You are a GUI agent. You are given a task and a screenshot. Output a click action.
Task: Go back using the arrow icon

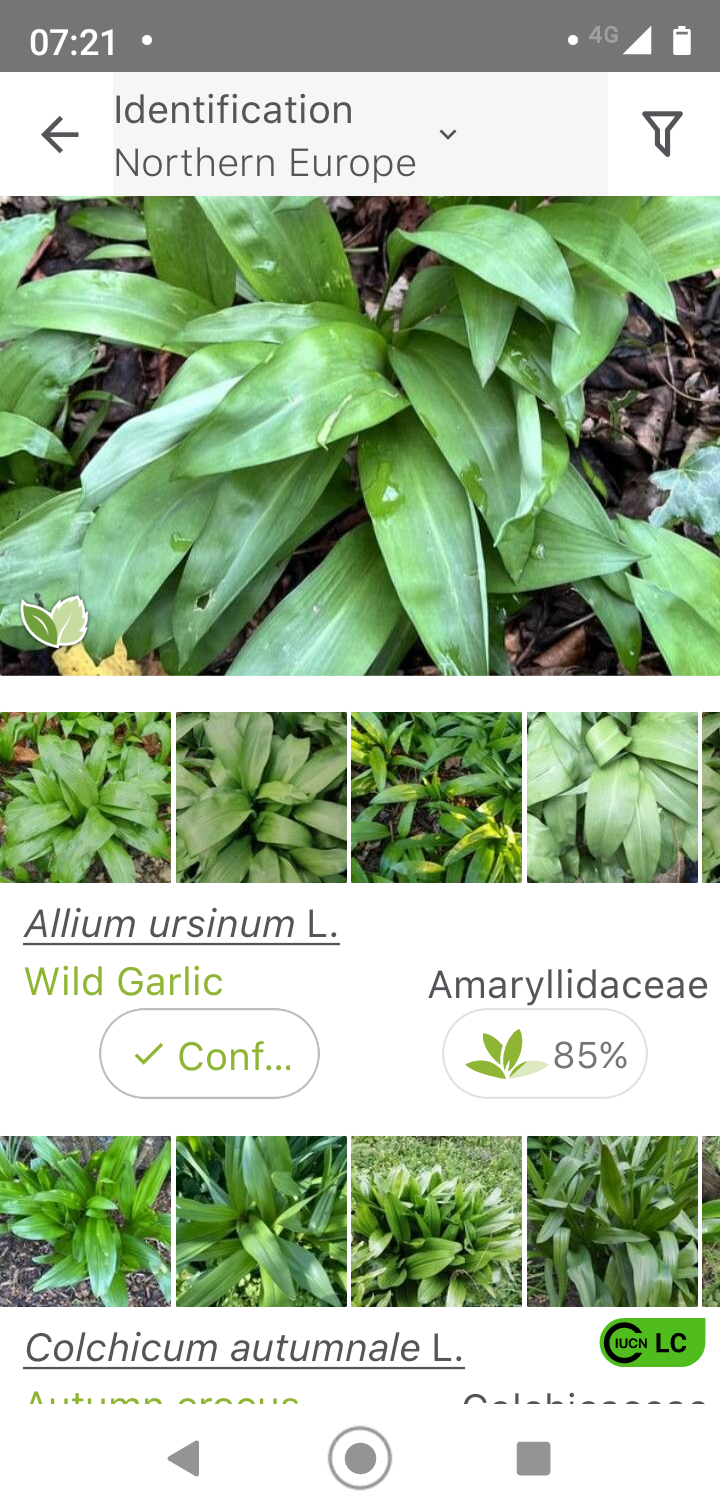pos(59,134)
